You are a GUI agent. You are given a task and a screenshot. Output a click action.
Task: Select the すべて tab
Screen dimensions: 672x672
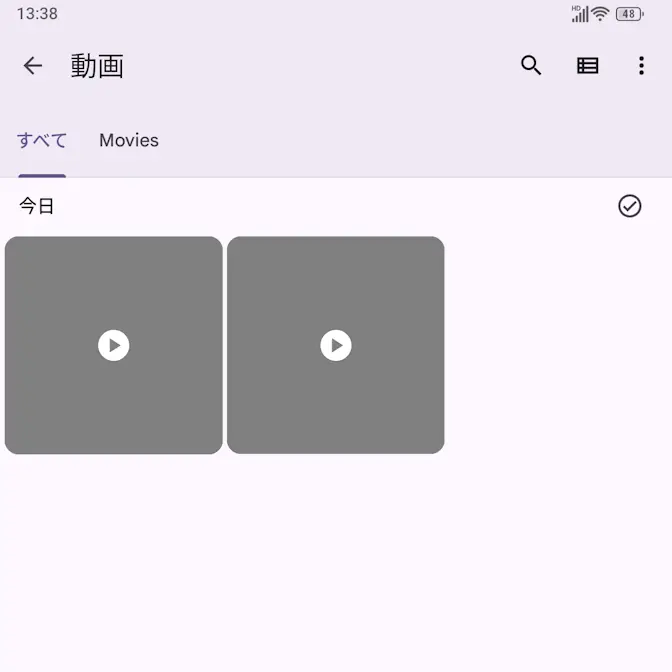pyautogui.click(x=42, y=140)
